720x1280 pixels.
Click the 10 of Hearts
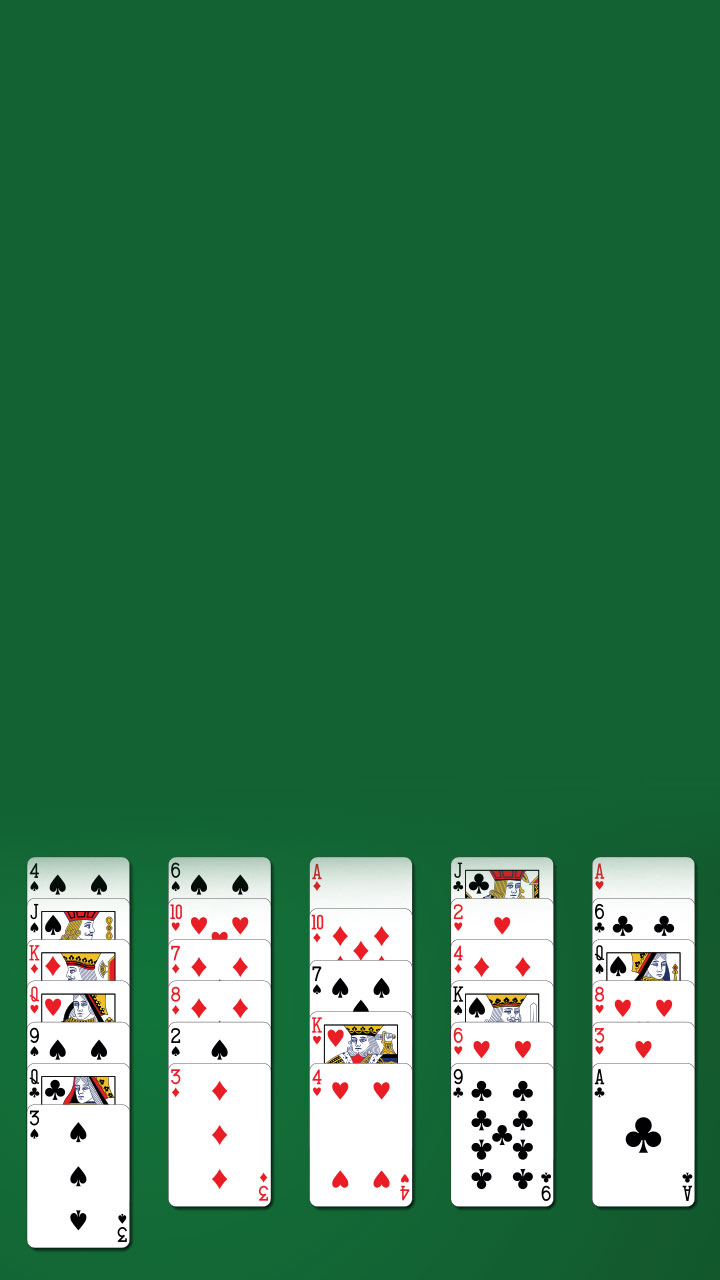218,915
